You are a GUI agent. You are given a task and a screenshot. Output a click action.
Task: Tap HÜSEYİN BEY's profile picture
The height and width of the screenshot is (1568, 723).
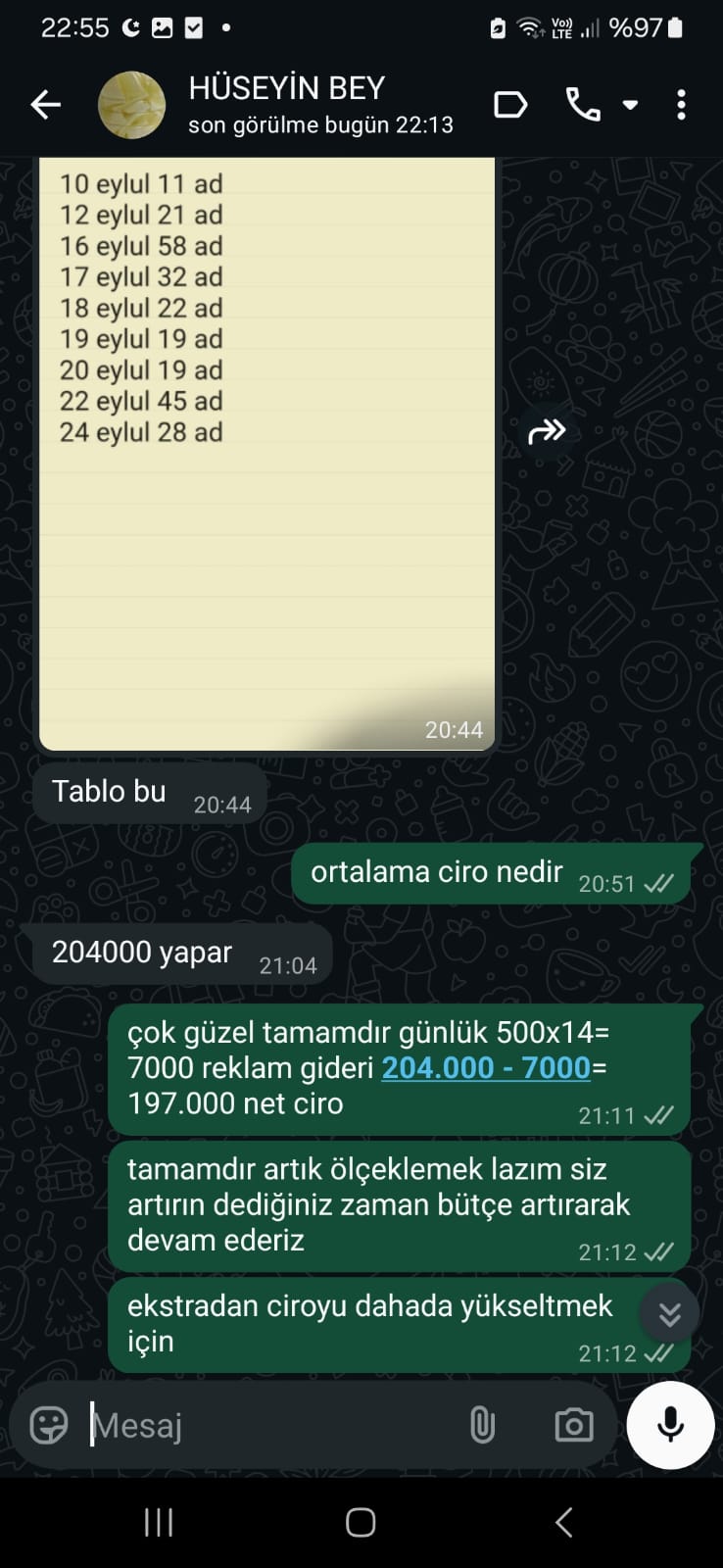(x=132, y=103)
